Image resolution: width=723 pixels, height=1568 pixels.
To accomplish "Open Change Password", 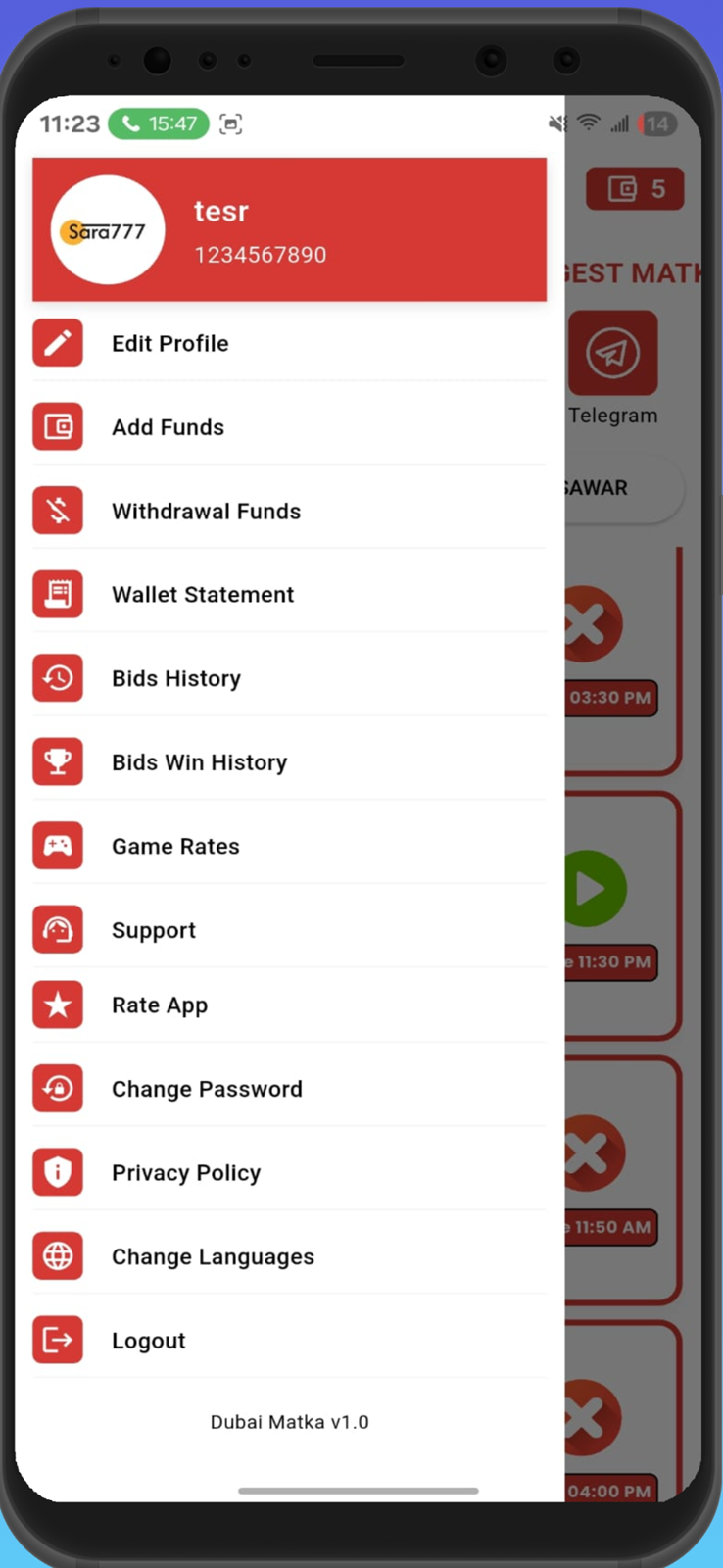I will coord(207,1089).
